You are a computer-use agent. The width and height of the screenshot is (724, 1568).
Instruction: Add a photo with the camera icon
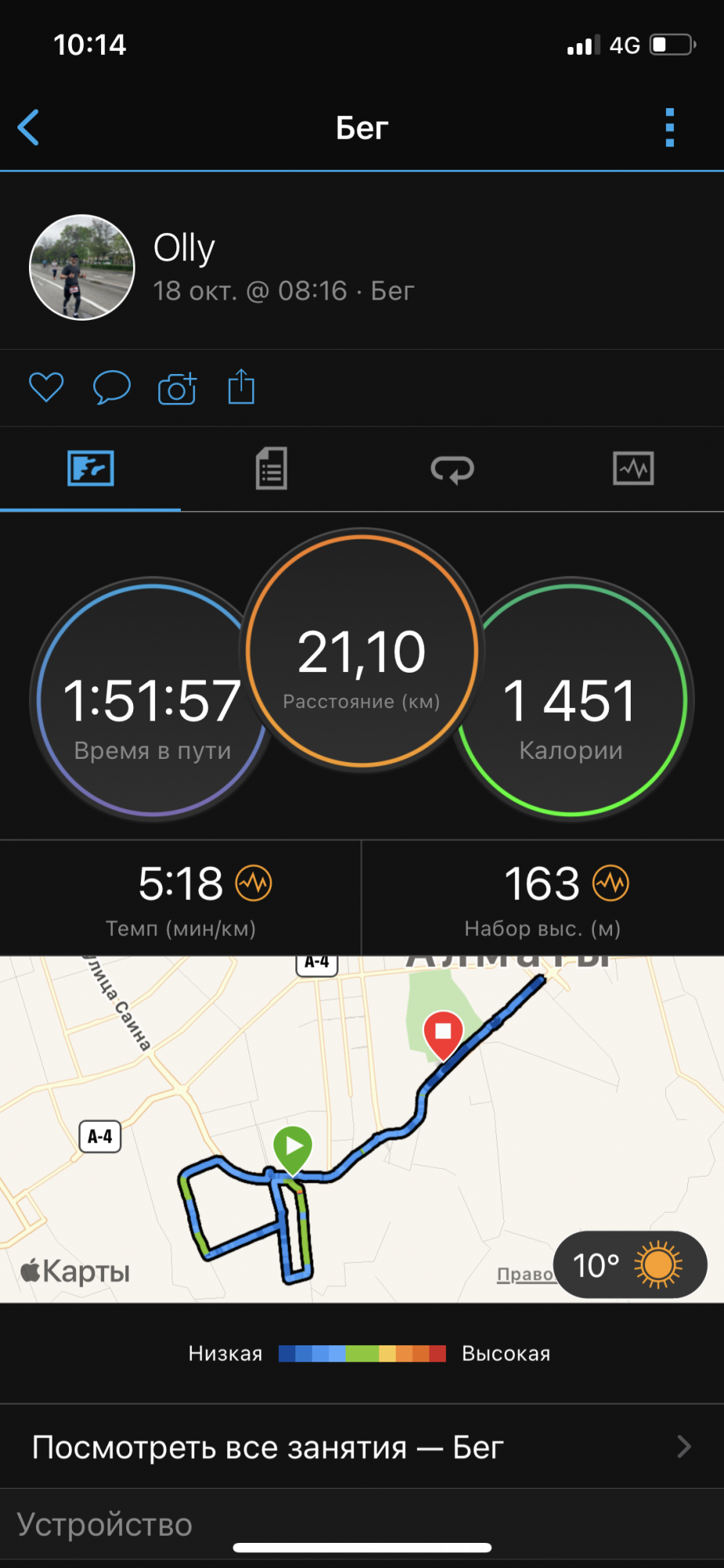click(x=177, y=387)
